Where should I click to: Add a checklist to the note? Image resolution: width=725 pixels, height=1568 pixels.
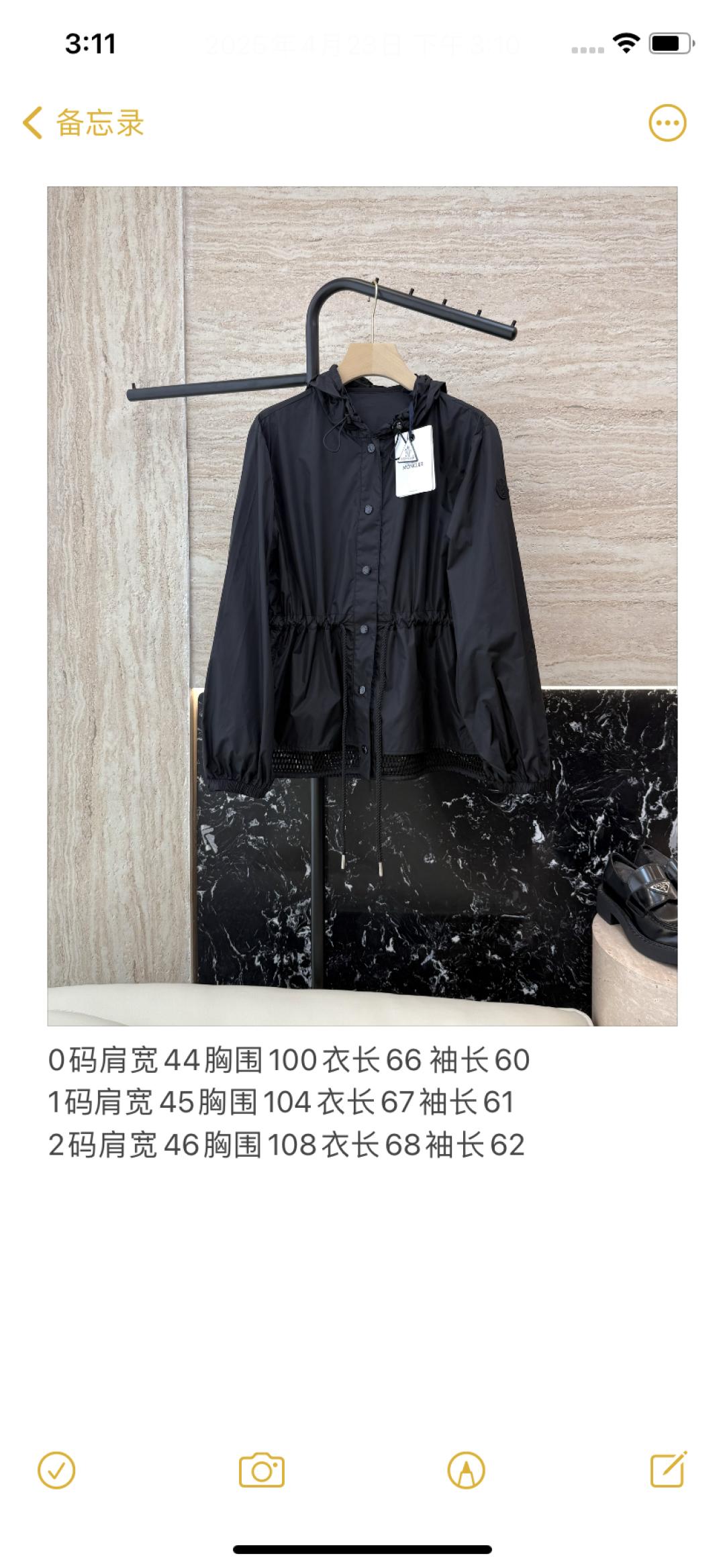(x=57, y=1471)
